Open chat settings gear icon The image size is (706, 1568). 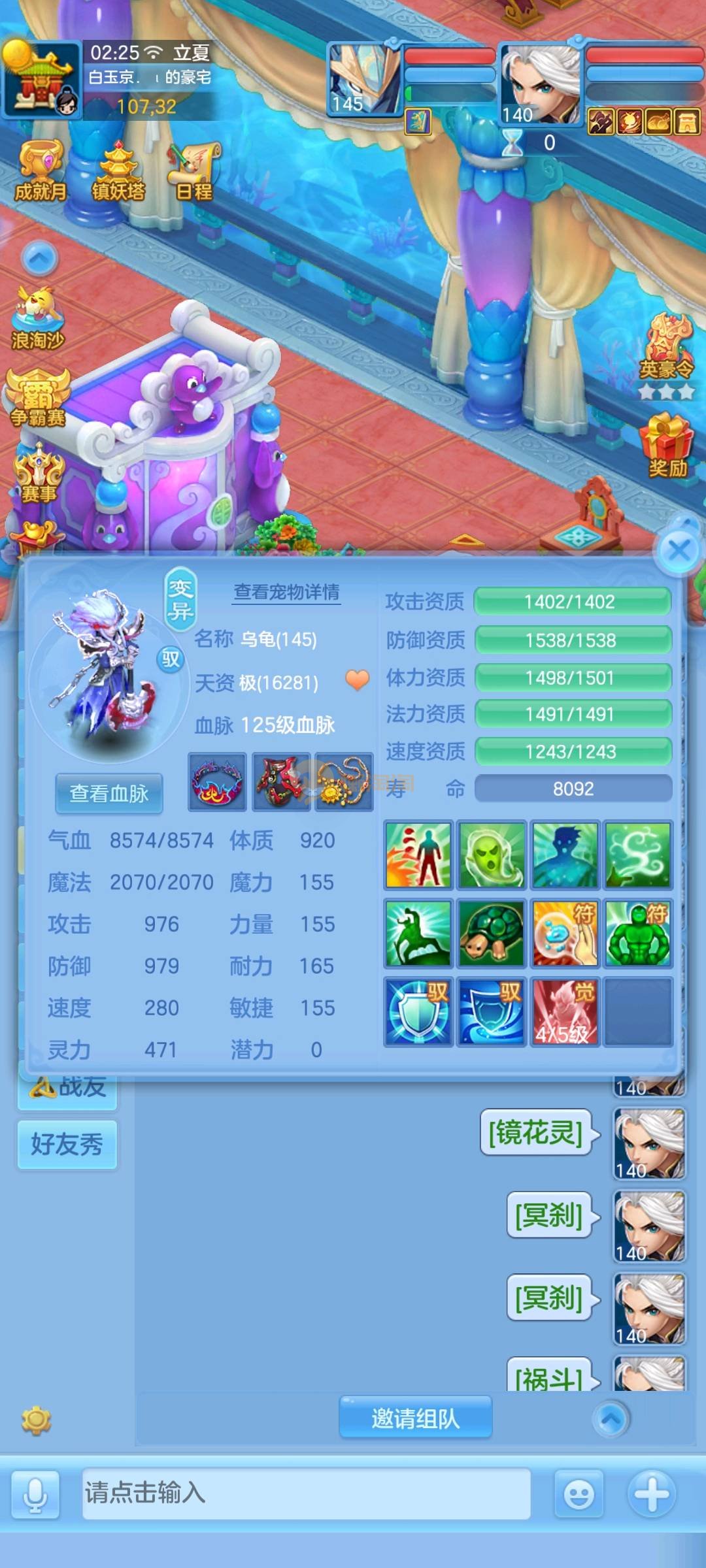[x=36, y=1420]
